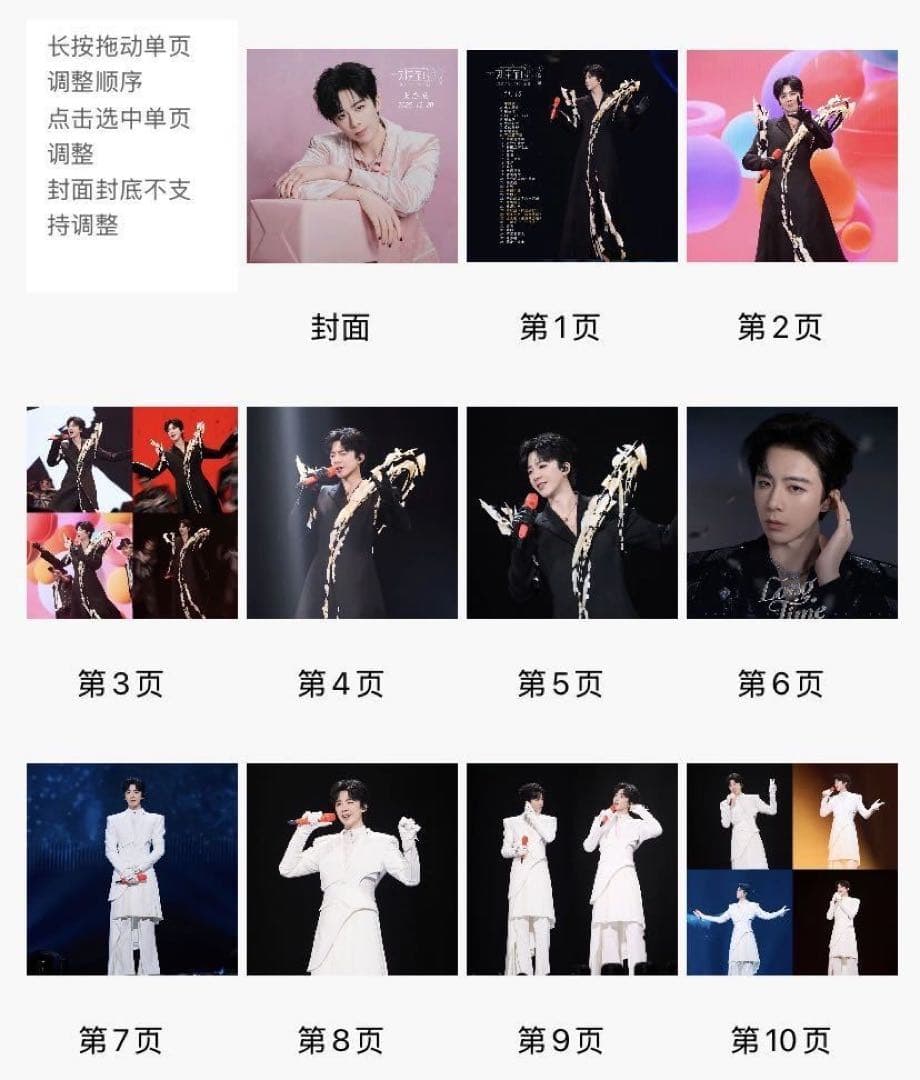Select the 第6页 portrait page
The height and width of the screenshot is (1080, 920).
click(791, 512)
